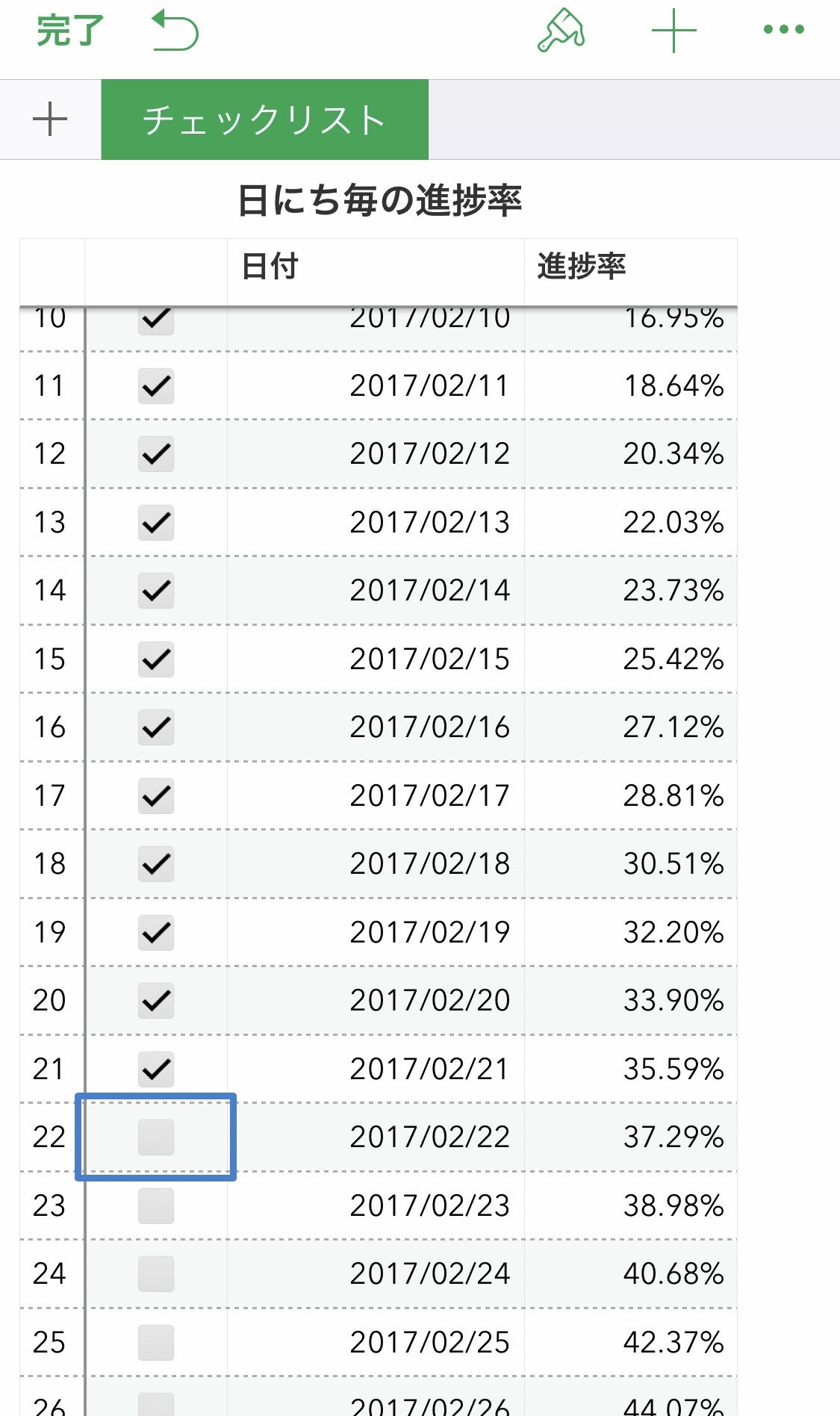Check the box for 2017/02/23

pos(156,1206)
